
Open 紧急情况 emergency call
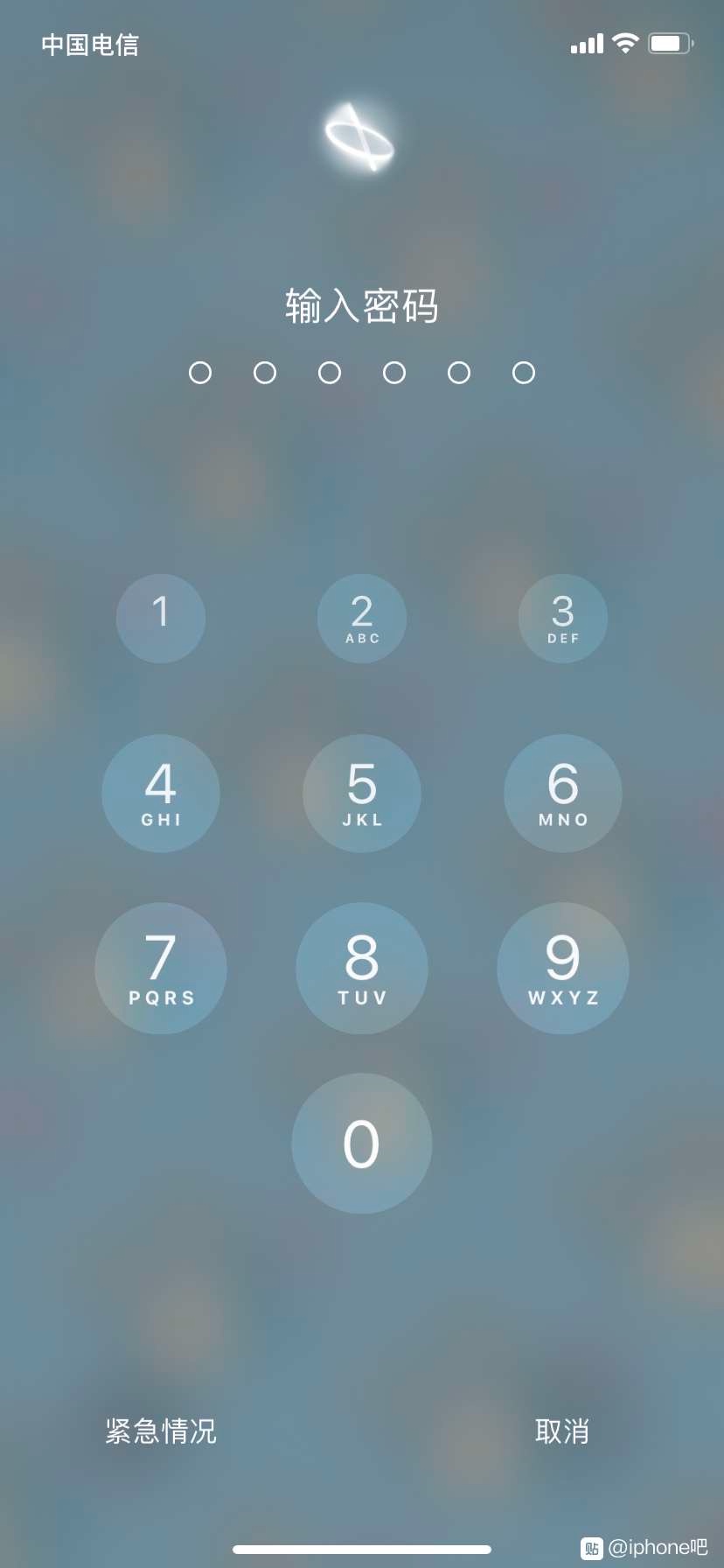pos(161,1431)
